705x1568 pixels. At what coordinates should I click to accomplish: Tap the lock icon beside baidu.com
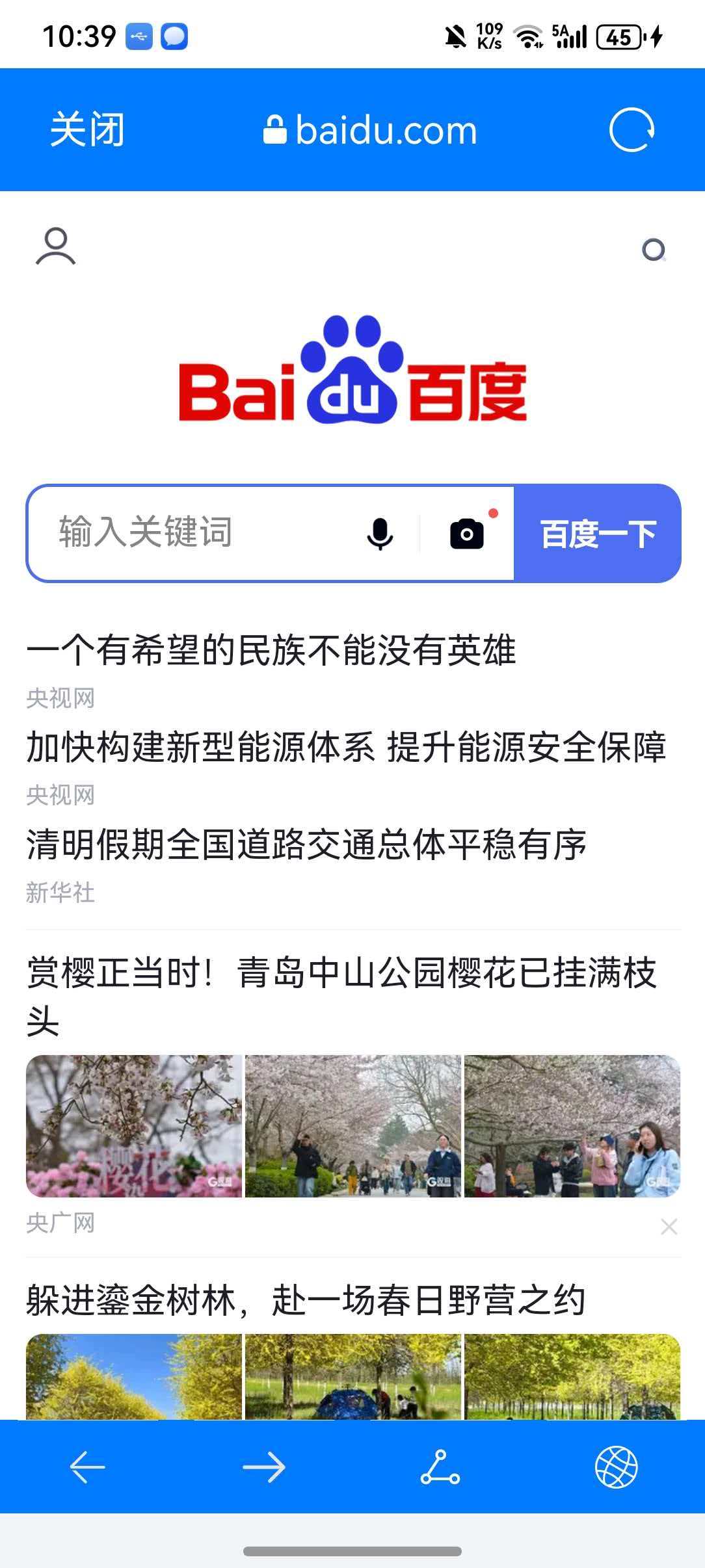[276, 129]
